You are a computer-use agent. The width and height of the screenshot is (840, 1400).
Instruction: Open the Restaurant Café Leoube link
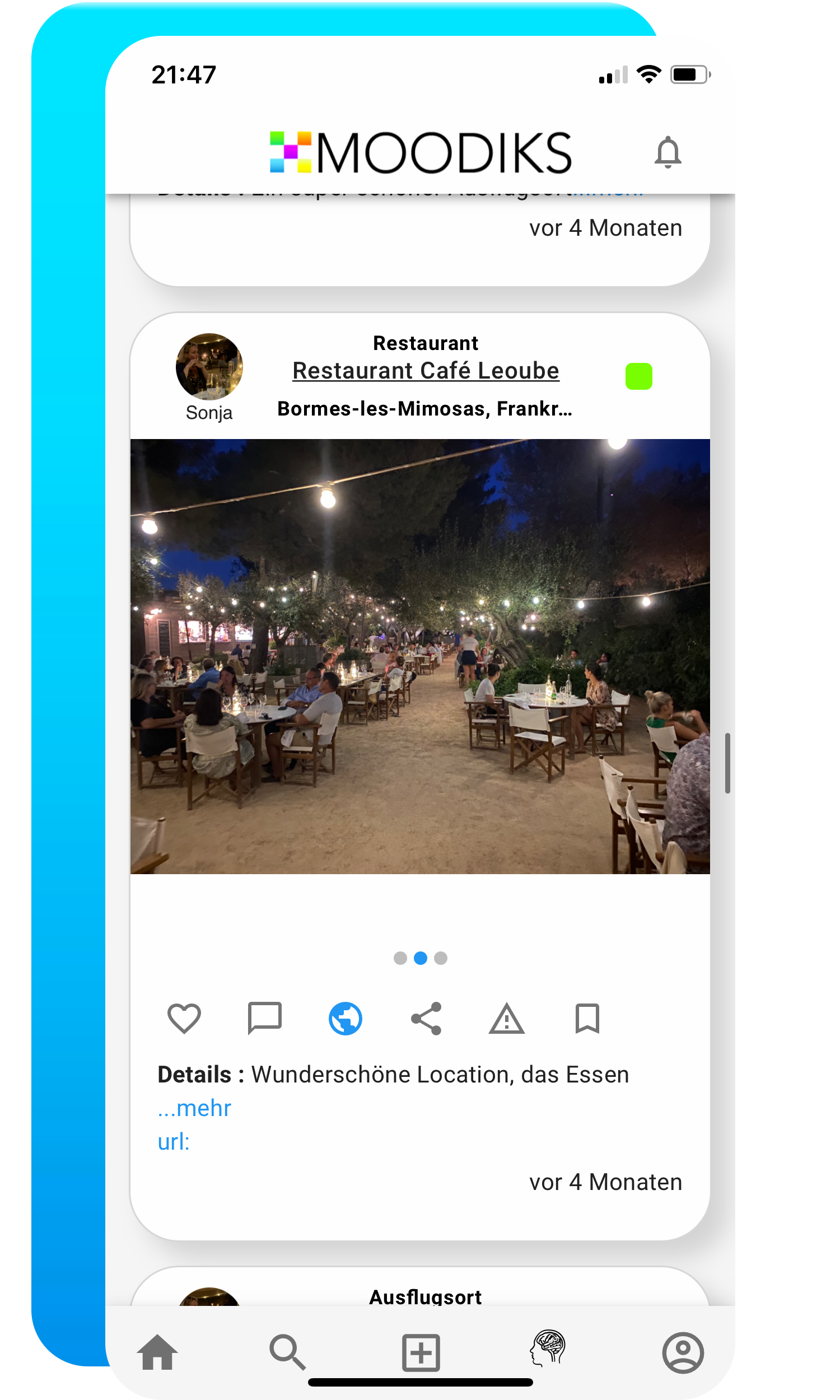pos(426,371)
